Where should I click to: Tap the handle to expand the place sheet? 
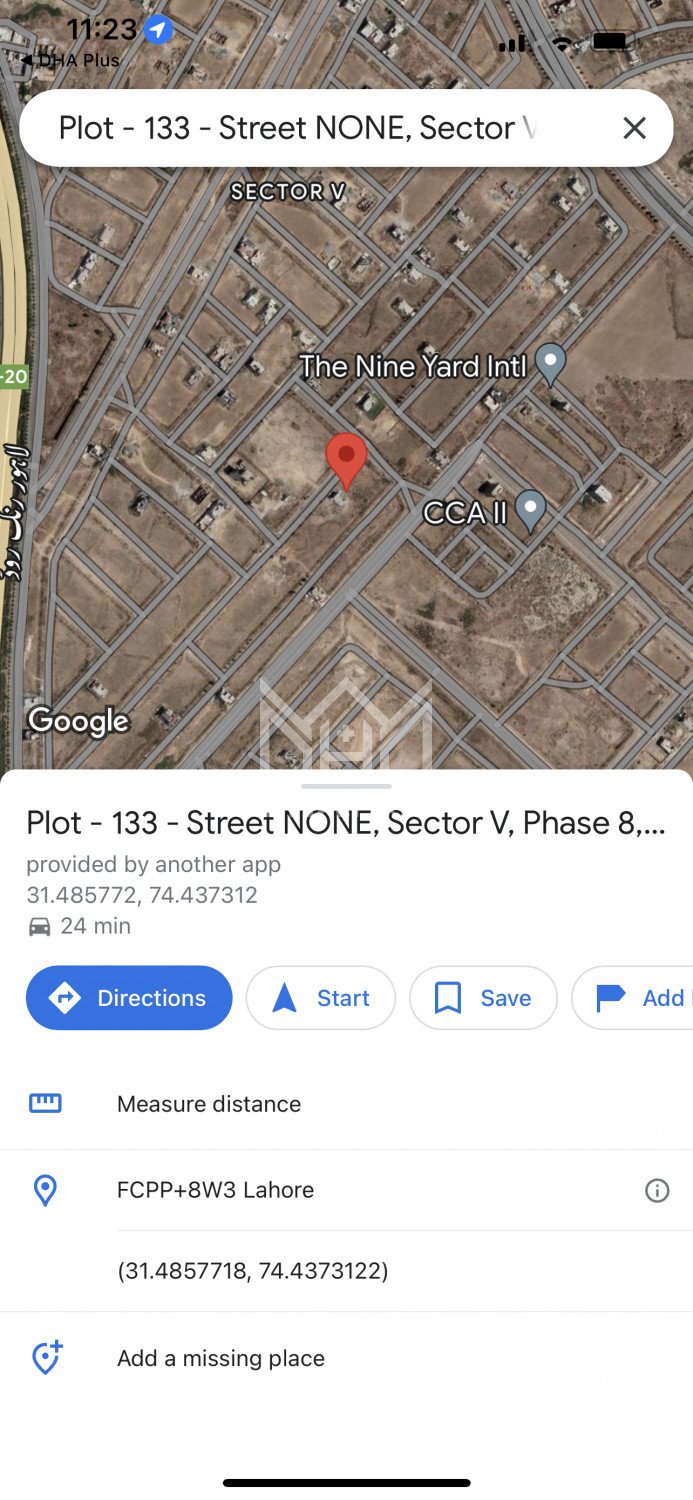click(x=346, y=786)
